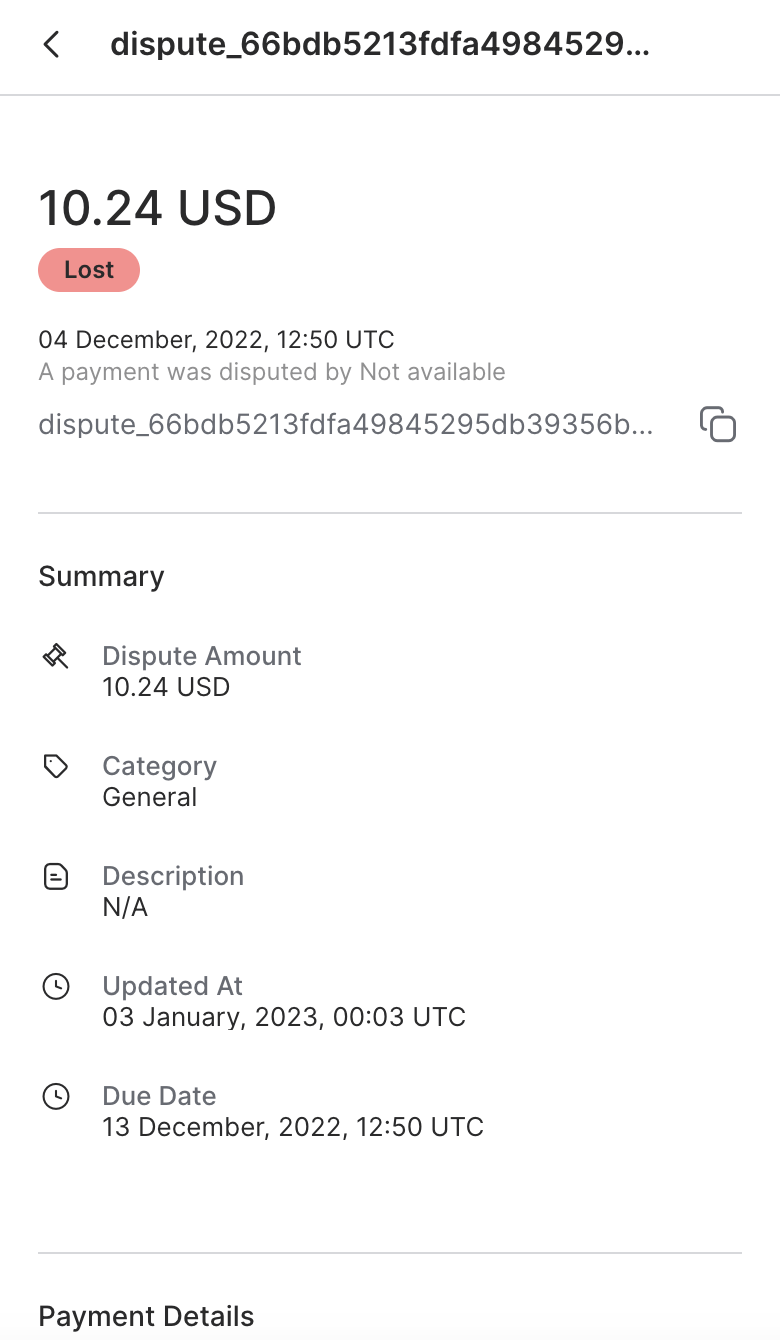Click the tag icon next to Category
The height and width of the screenshot is (1340, 780).
[x=56, y=766]
